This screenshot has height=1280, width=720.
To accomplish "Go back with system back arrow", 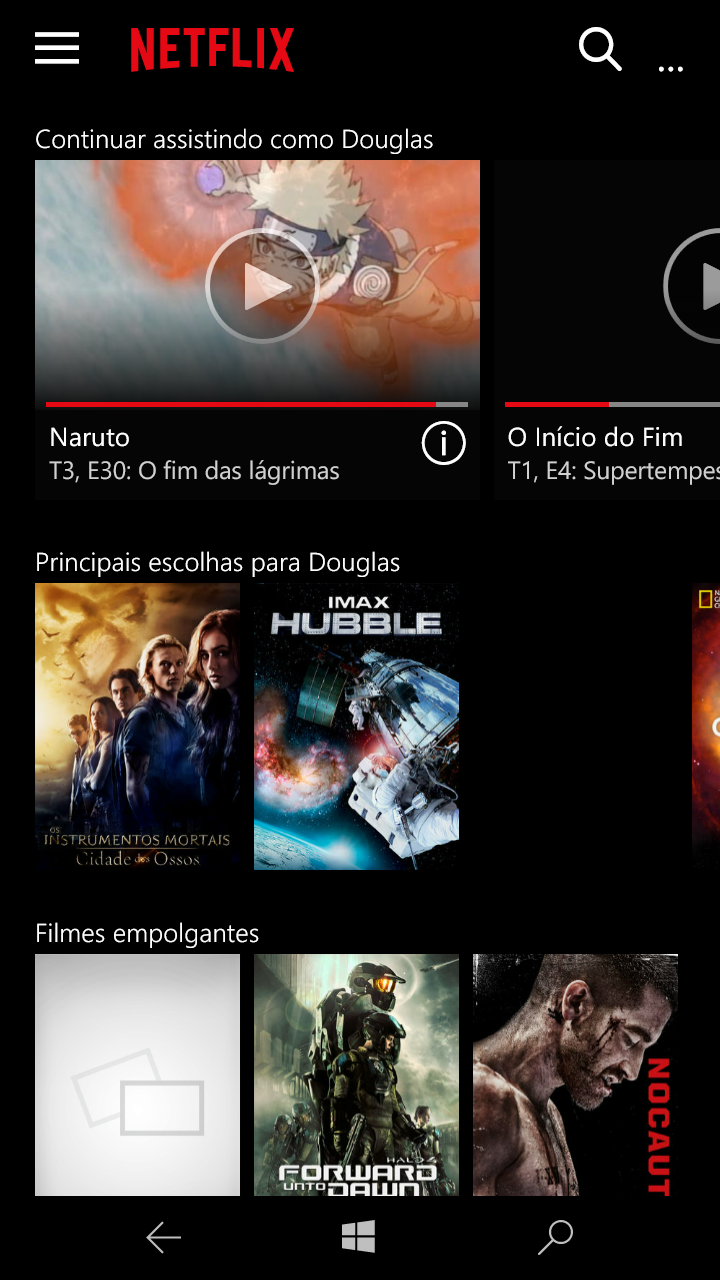I will 164,1238.
